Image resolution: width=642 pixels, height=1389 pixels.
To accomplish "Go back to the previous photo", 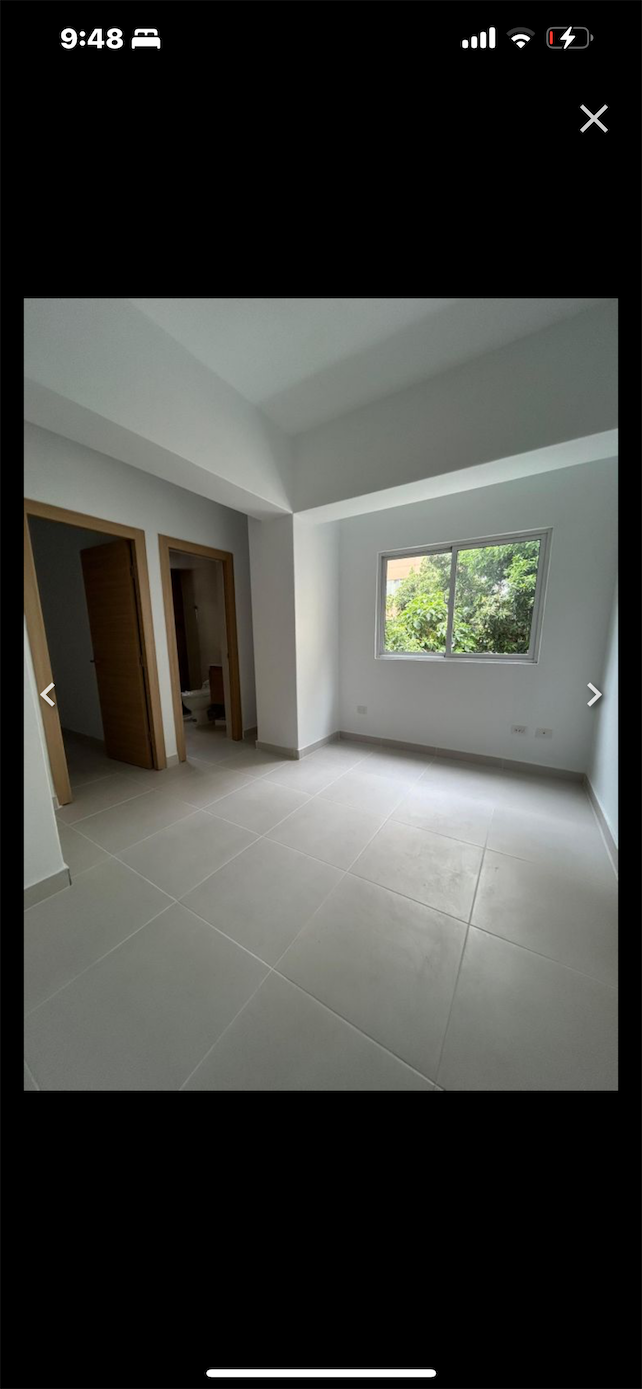I will (x=47, y=694).
